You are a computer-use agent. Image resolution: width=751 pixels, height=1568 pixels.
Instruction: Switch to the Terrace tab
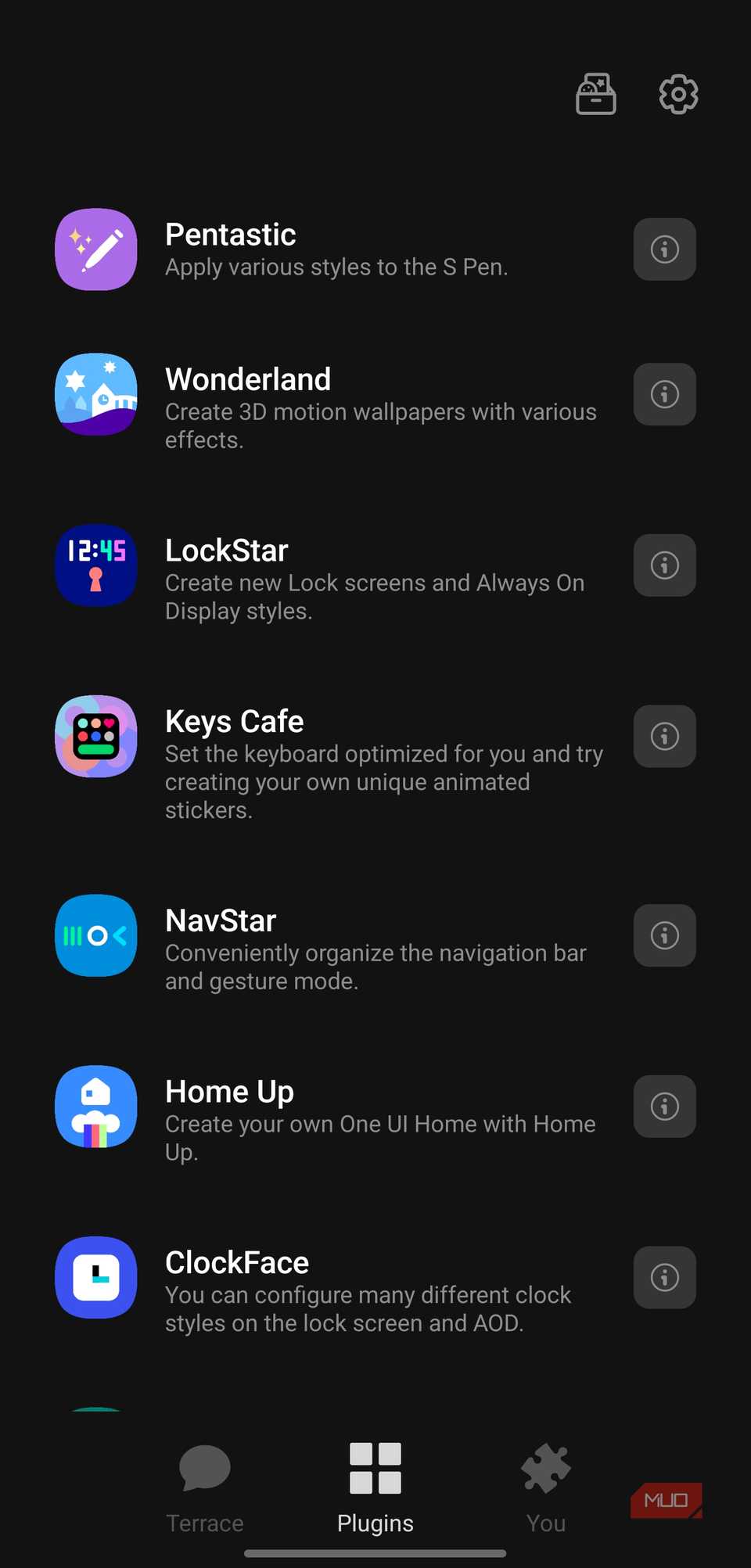203,1486
